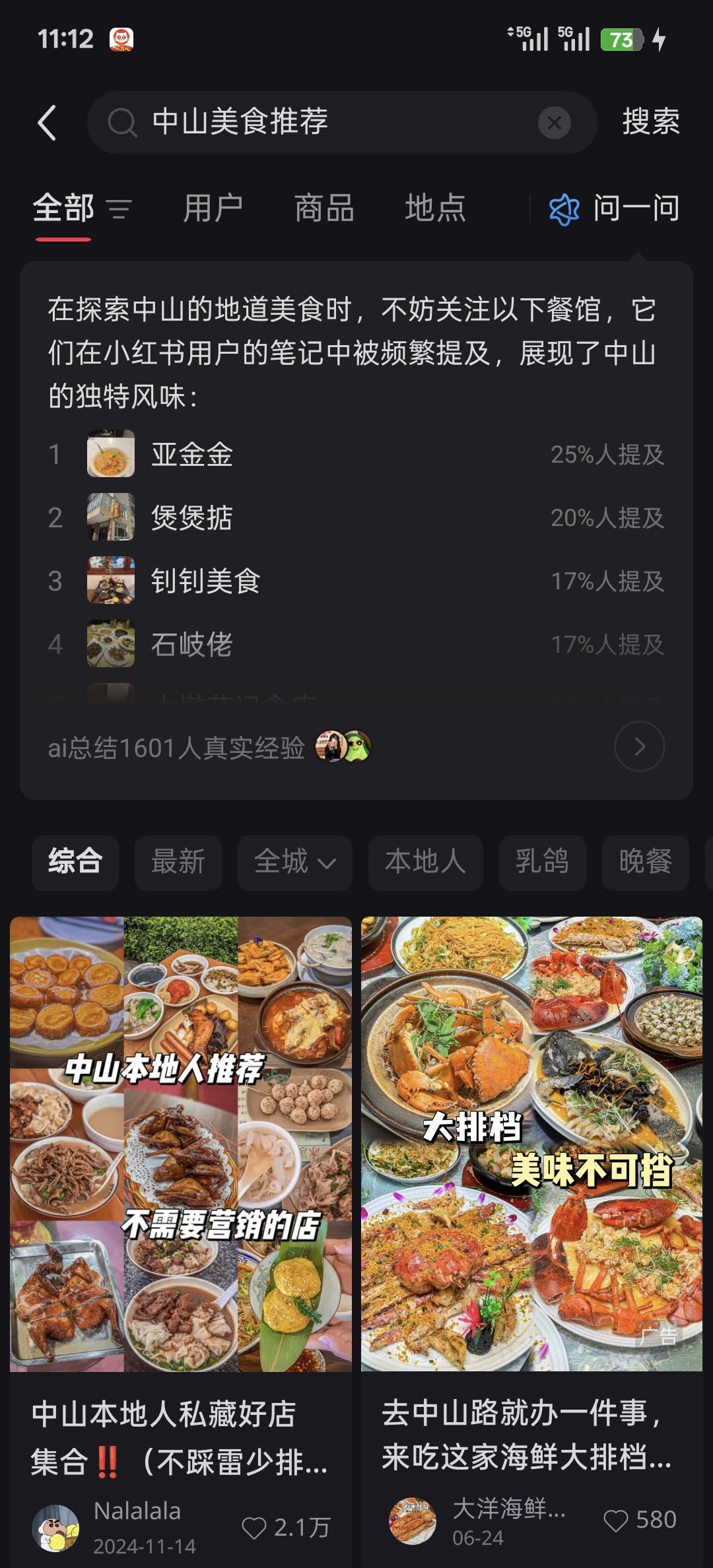This screenshot has height=1568, width=713.
Task: Clear the search text 中山美食推荐
Action: point(554,123)
